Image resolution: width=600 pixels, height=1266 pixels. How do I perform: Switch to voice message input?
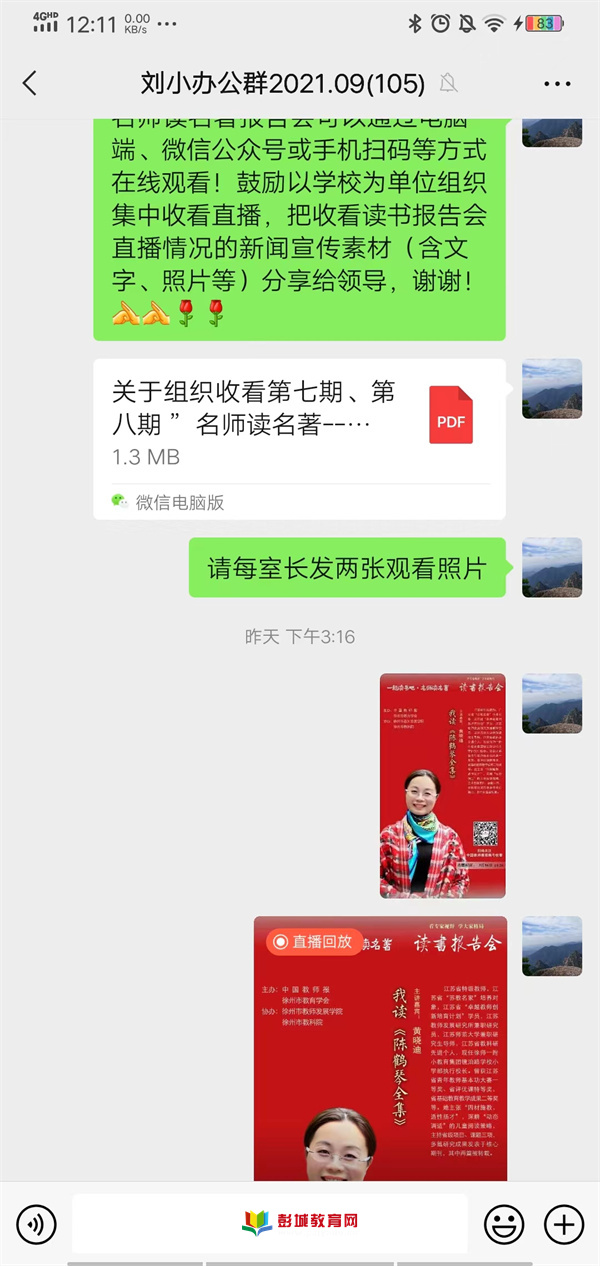tap(37, 1223)
